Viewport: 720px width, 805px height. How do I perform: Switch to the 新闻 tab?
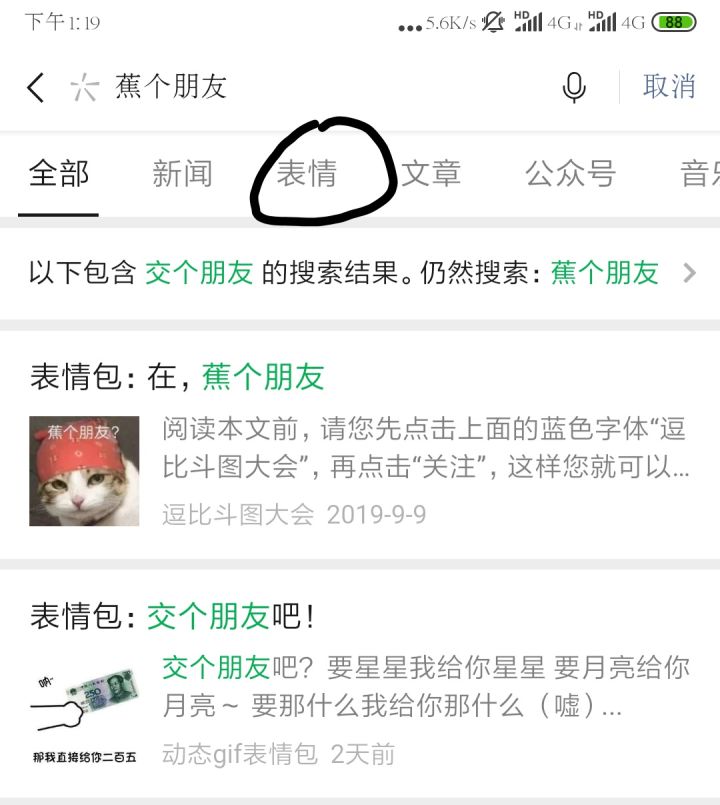click(183, 172)
